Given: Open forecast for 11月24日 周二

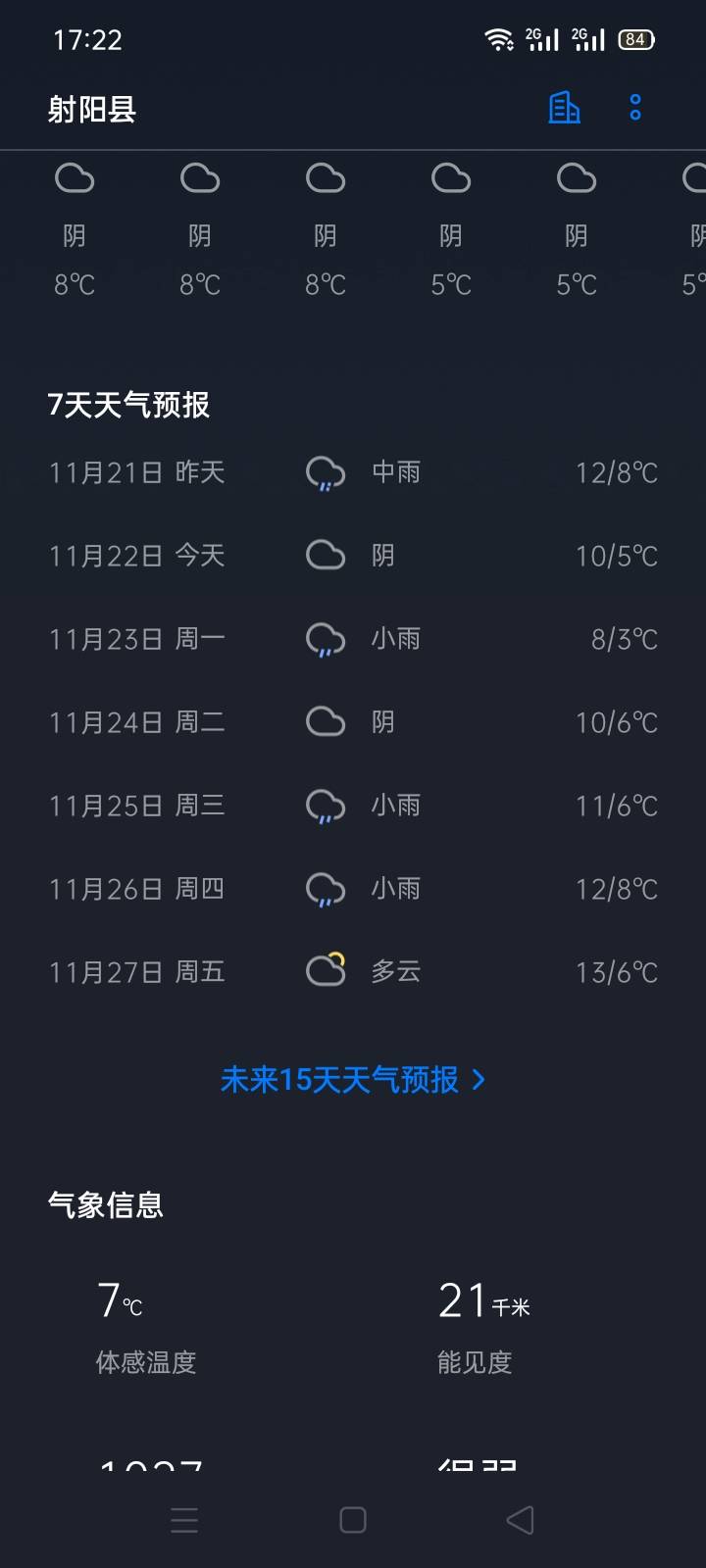Looking at the screenshot, I should tap(353, 722).
